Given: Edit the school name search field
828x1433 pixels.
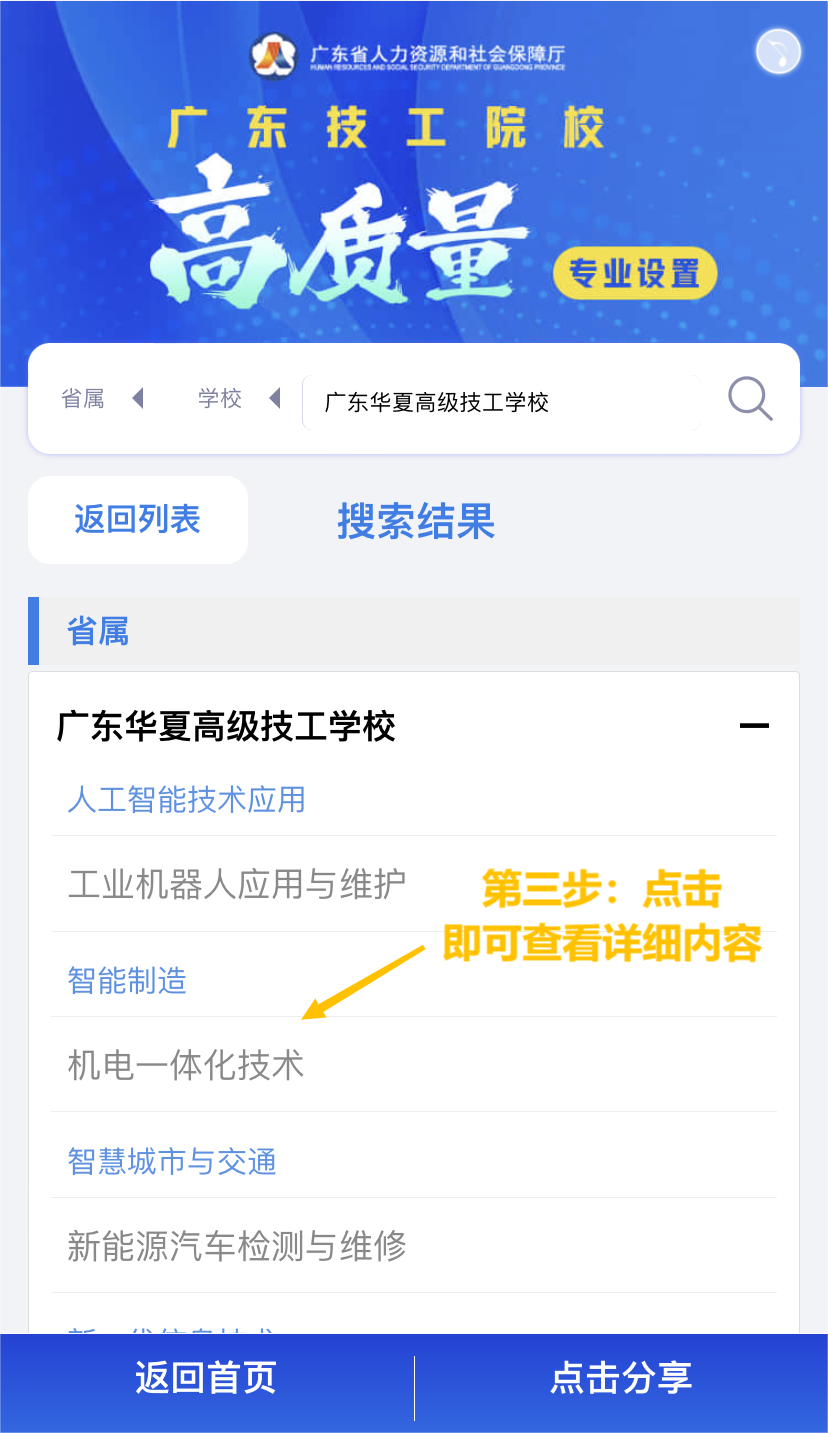Looking at the screenshot, I should click(x=500, y=402).
